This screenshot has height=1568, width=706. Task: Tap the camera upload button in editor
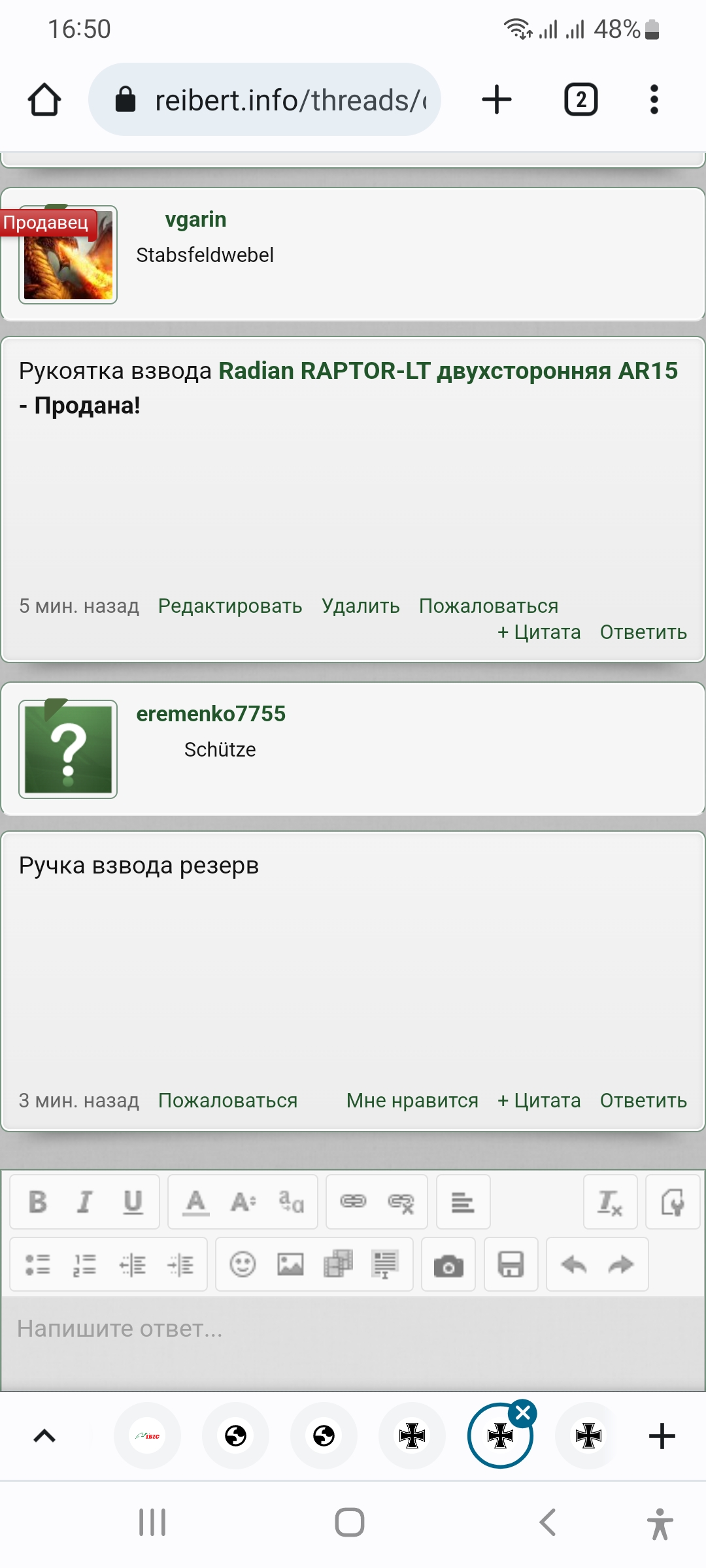(448, 1265)
